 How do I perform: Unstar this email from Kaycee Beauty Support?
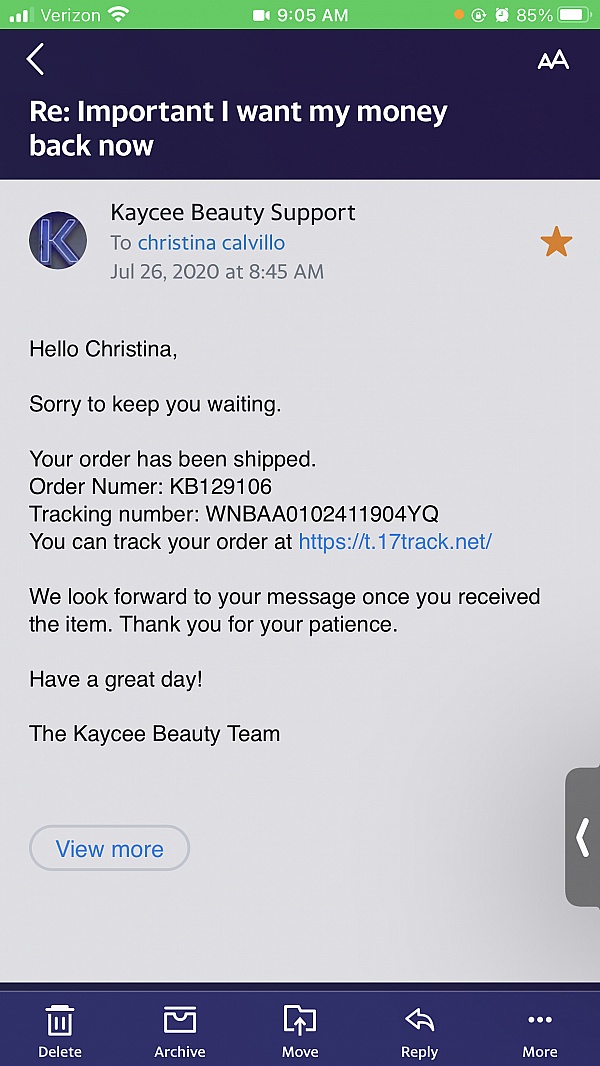pos(556,242)
